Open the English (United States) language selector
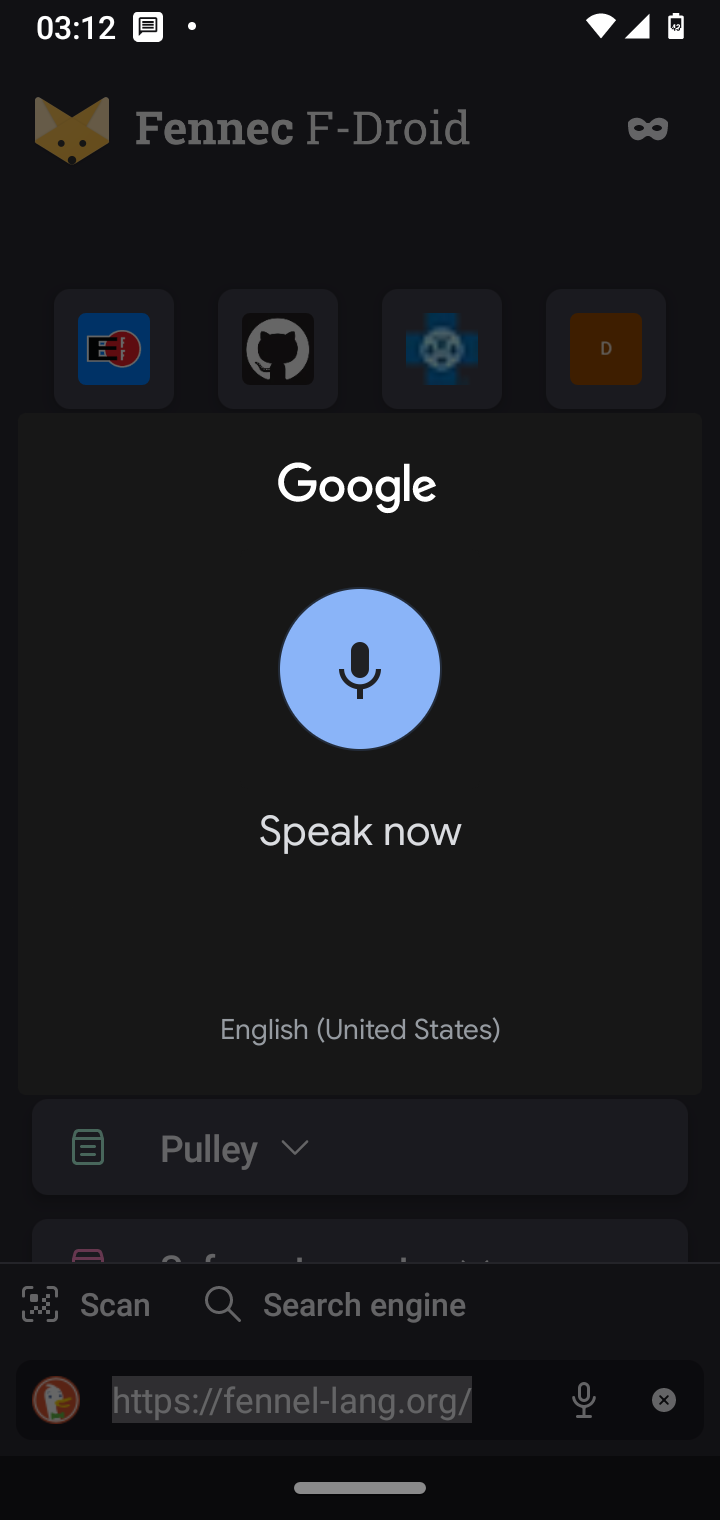 point(360,1029)
